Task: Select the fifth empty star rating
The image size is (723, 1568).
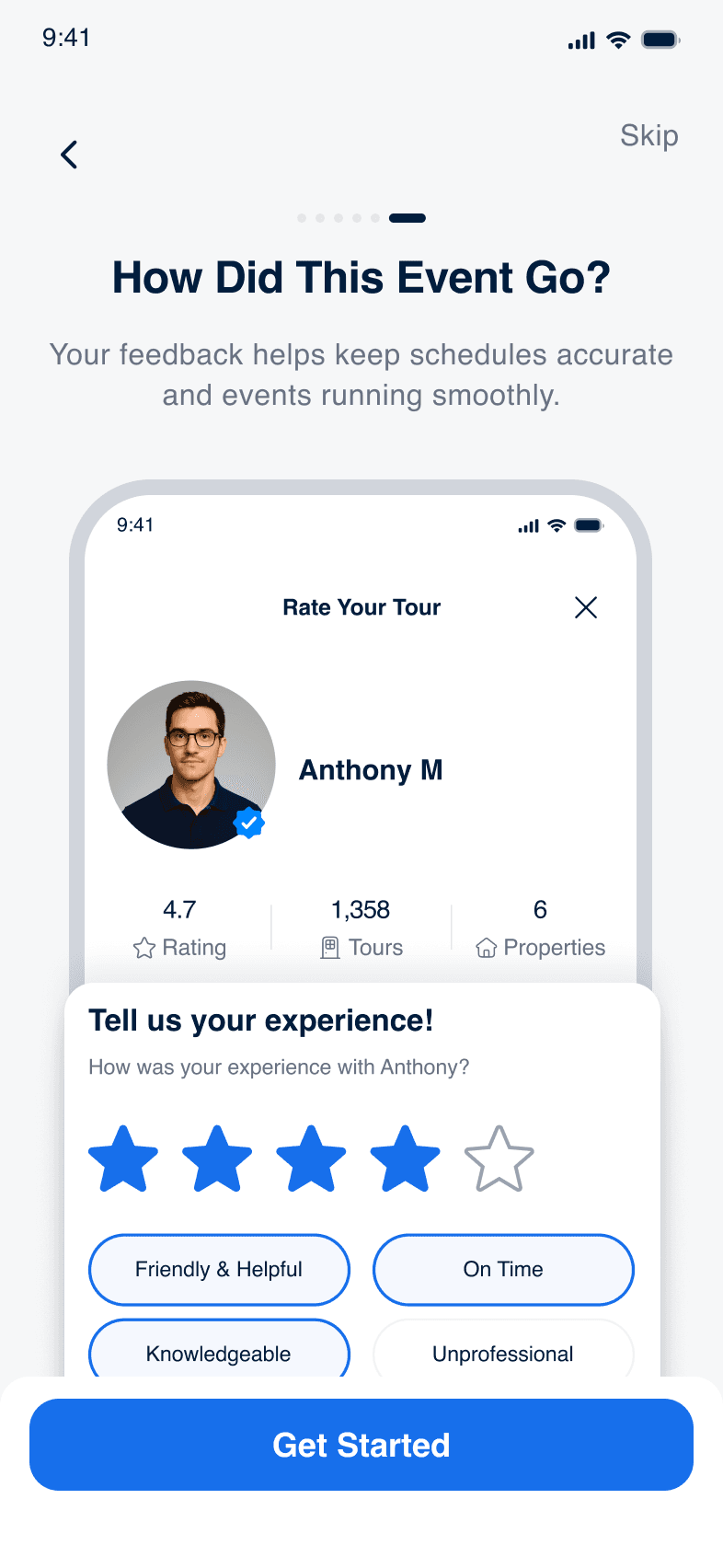Action: click(x=499, y=1158)
